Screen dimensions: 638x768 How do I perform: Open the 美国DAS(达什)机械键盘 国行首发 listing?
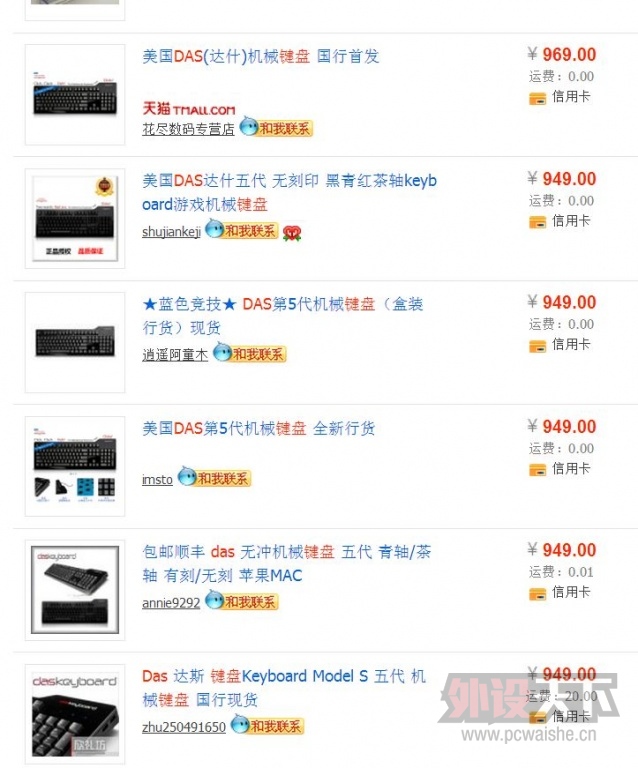[260, 56]
